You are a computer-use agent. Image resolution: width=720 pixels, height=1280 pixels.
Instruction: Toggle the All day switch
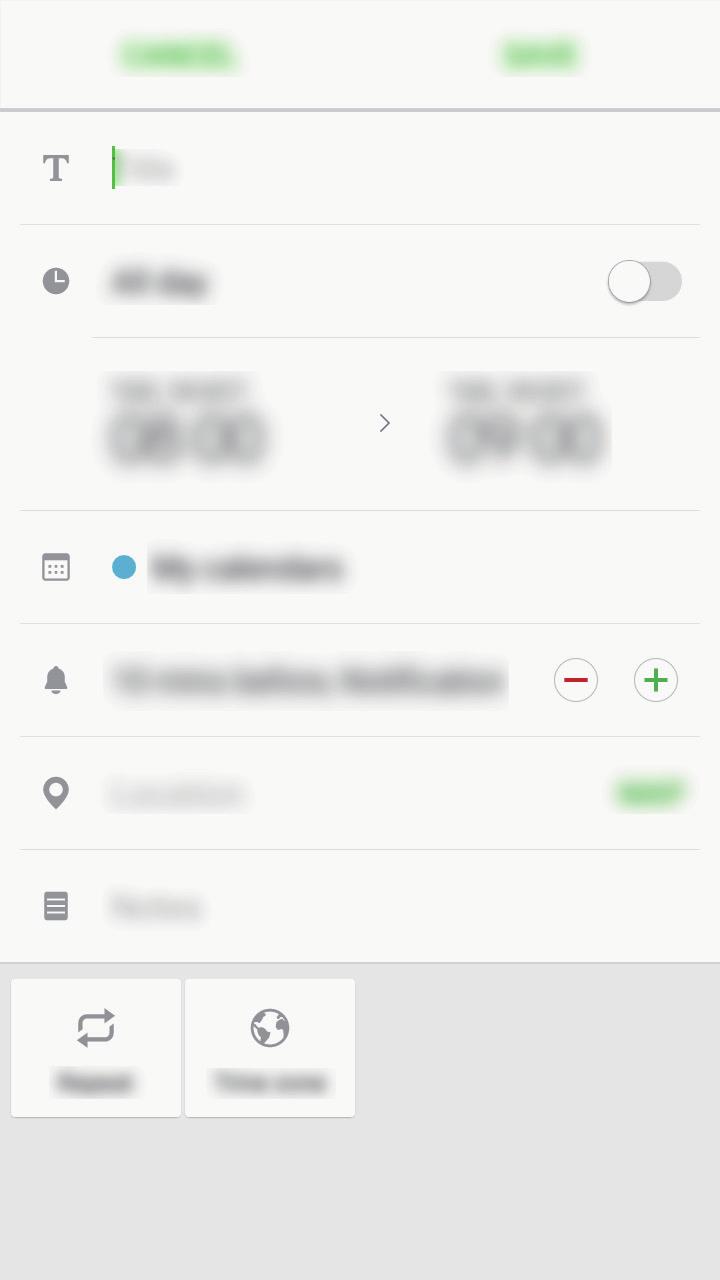pyautogui.click(x=644, y=282)
